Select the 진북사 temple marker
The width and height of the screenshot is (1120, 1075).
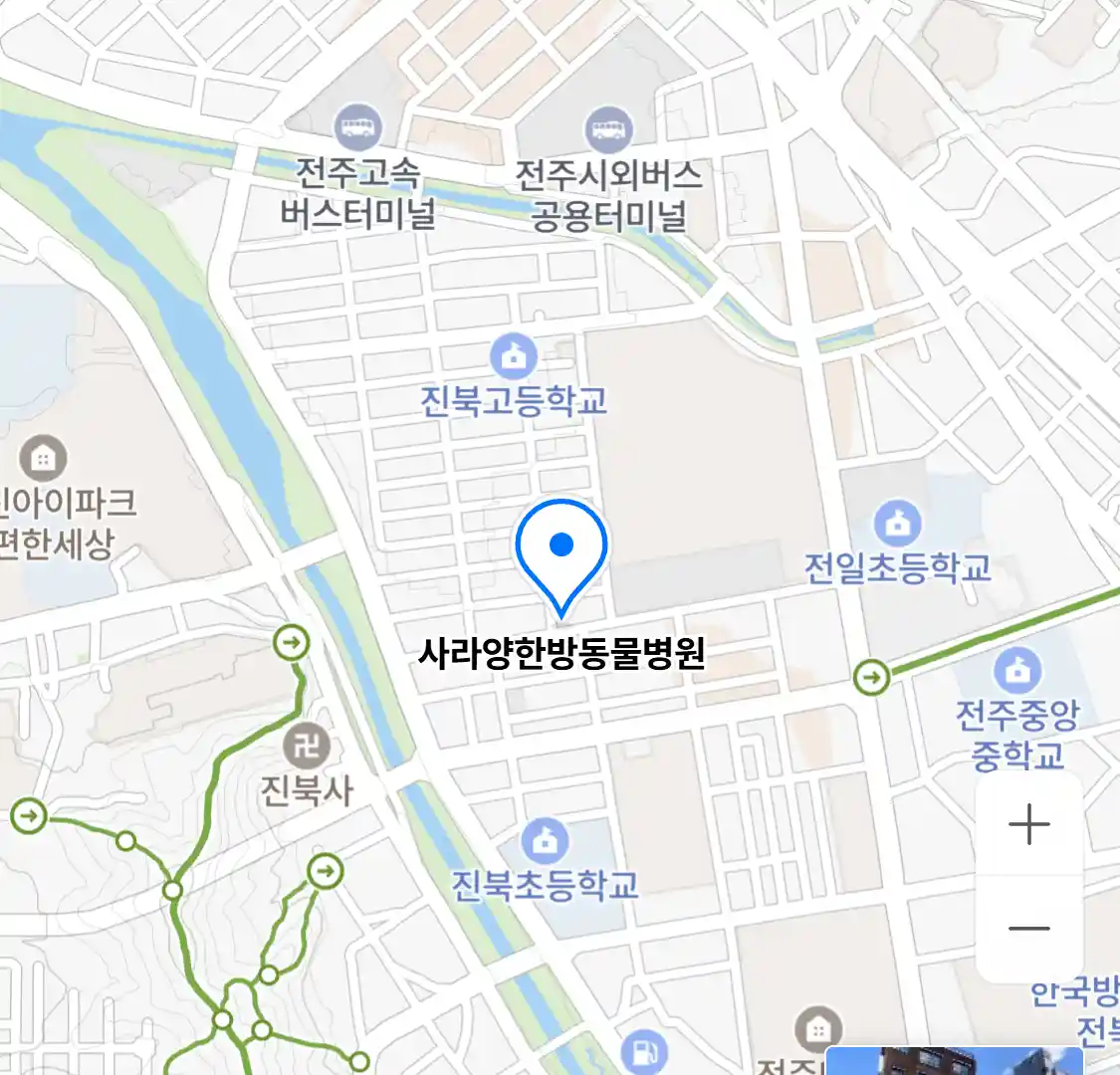click(307, 746)
